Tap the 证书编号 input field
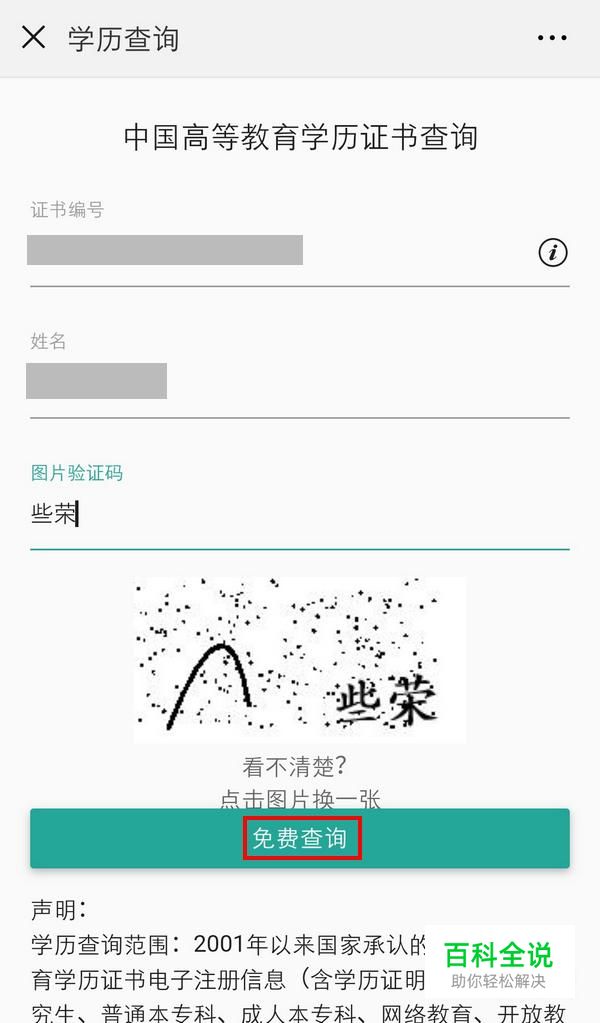Image resolution: width=600 pixels, height=1023 pixels. coord(280,251)
